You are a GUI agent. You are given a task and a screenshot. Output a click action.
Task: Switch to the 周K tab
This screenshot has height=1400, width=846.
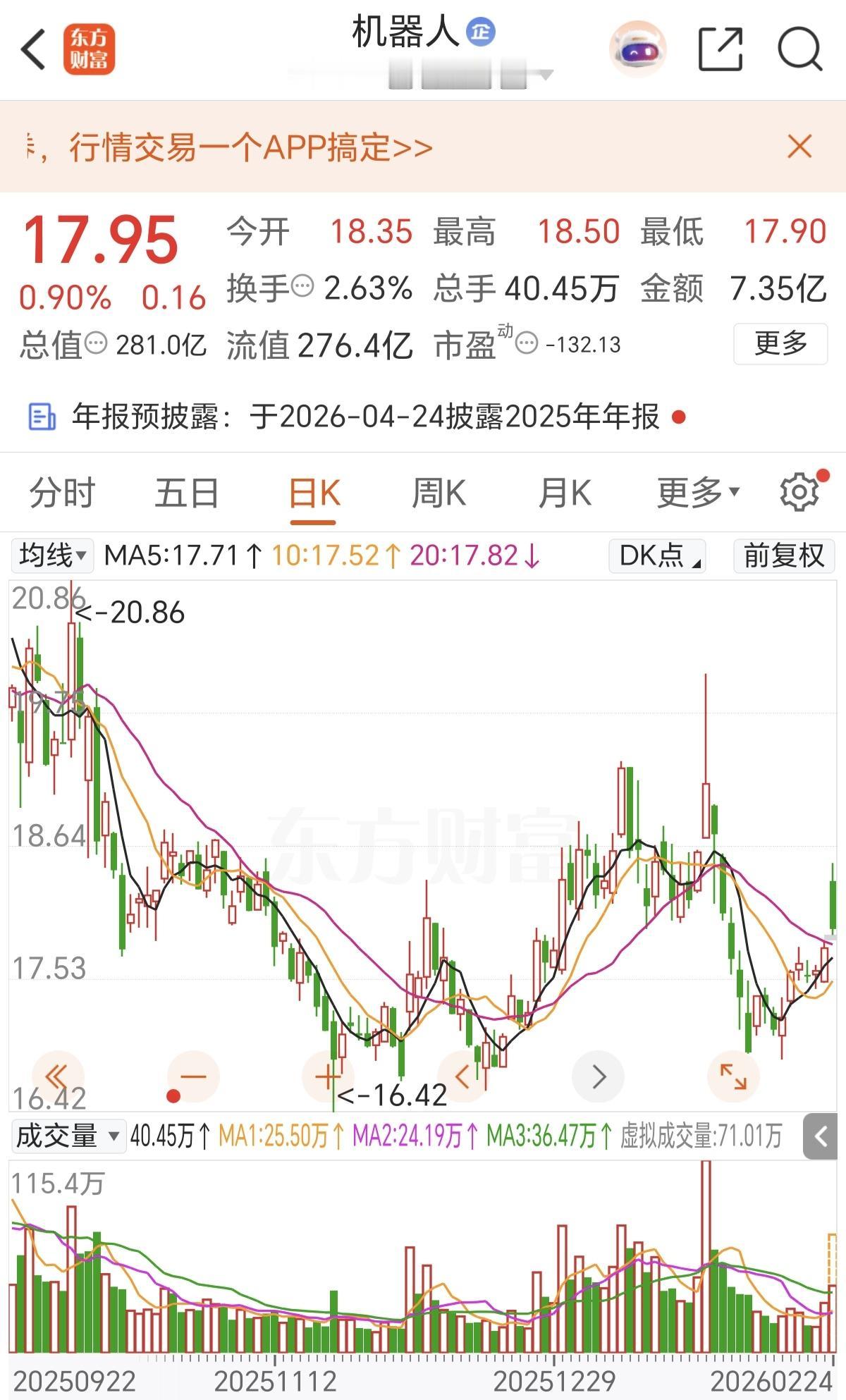(439, 492)
